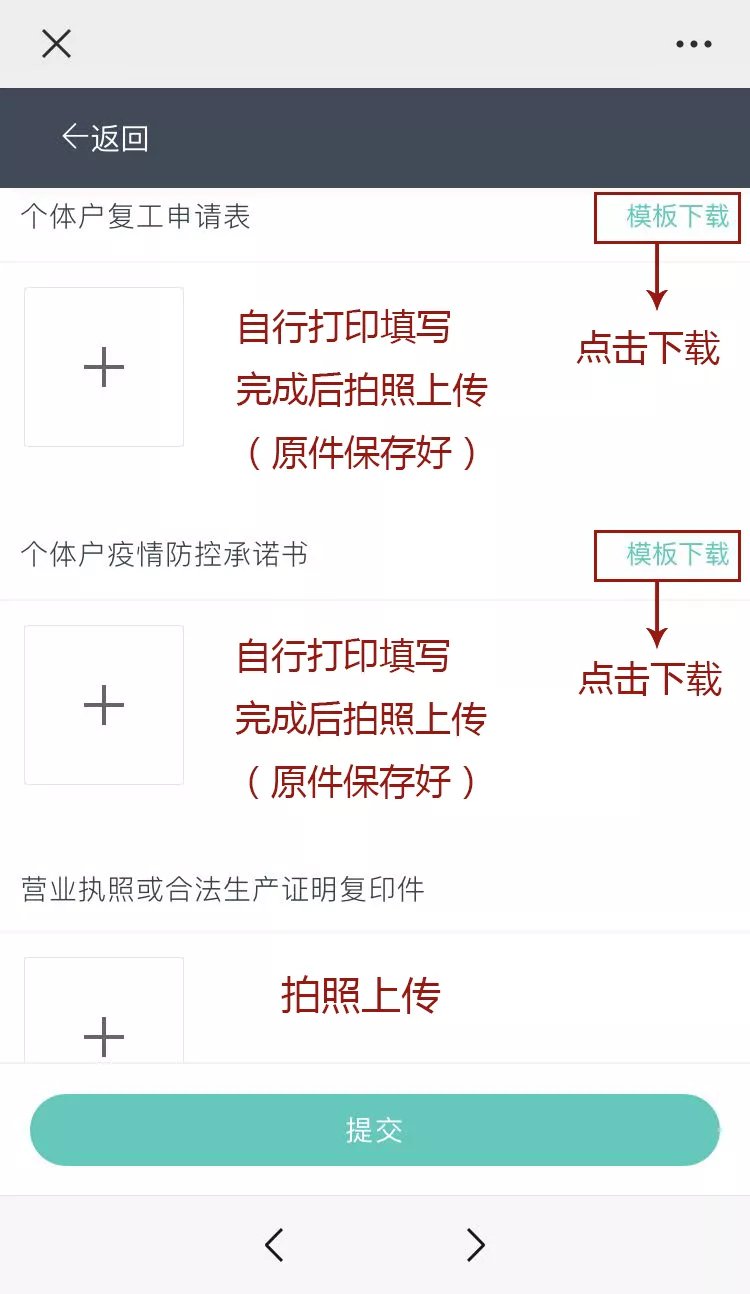Add photo for 个体户复工申请表
This screenshot has width=750, height=1294.
[x=104, y=367]
